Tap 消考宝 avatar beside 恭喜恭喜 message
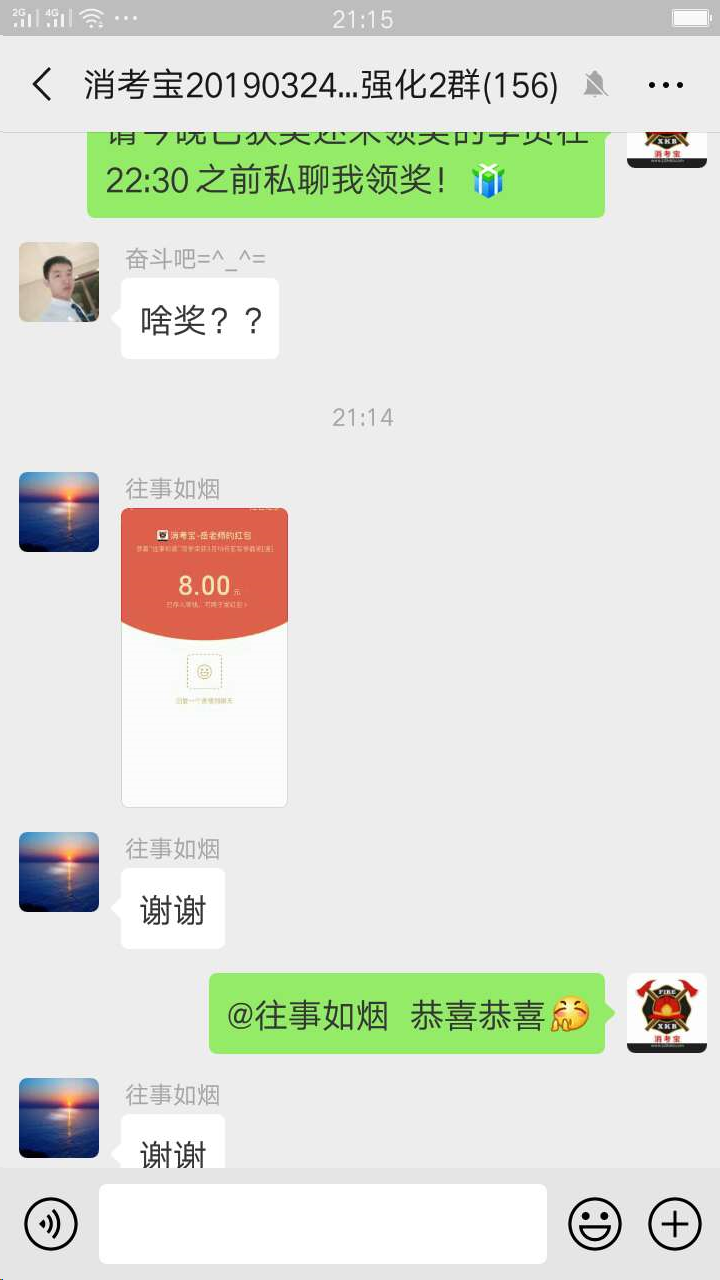This screenshot has width=720, height=1280. click(666, 1012)
